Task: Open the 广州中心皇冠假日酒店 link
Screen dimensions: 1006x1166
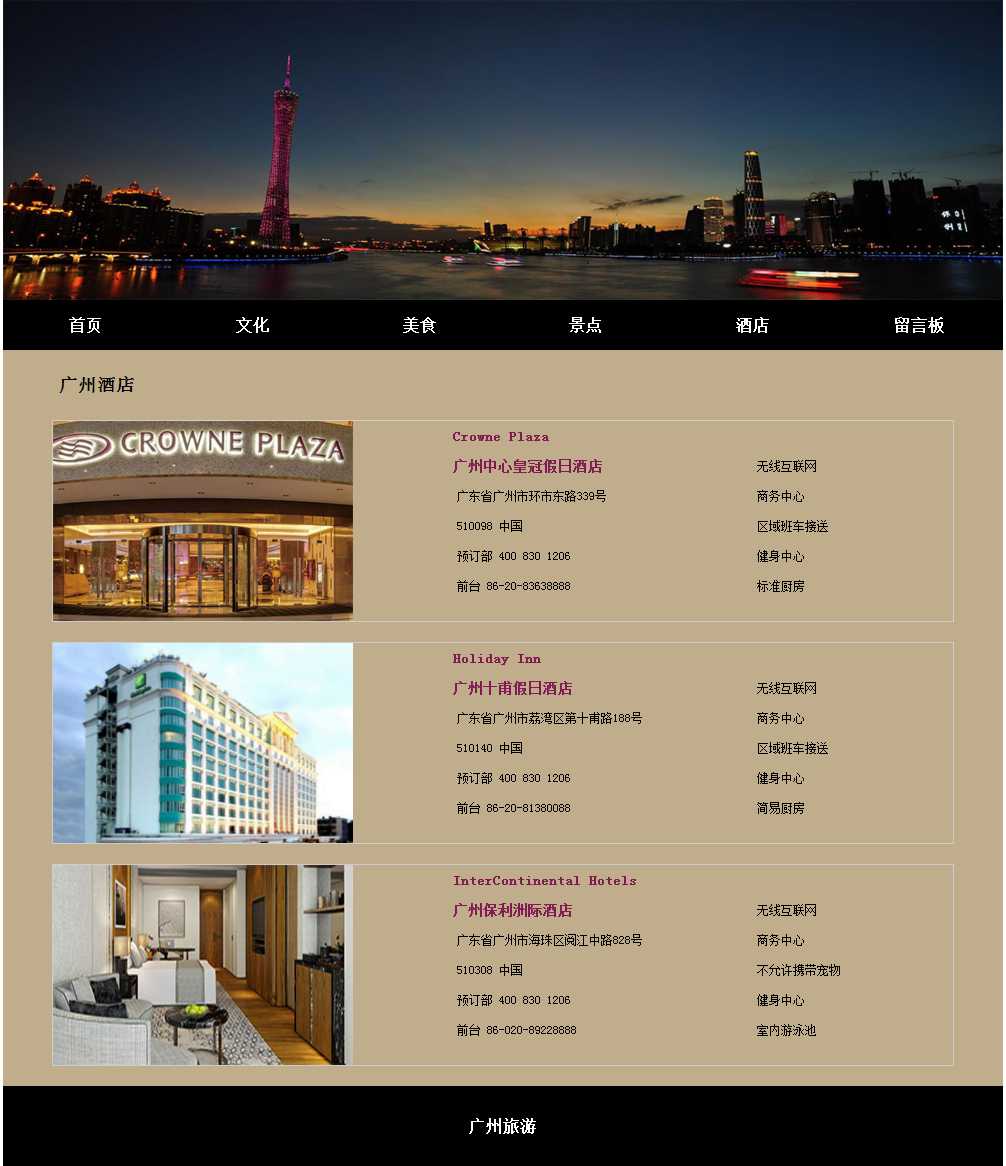Action: point(527,467)
